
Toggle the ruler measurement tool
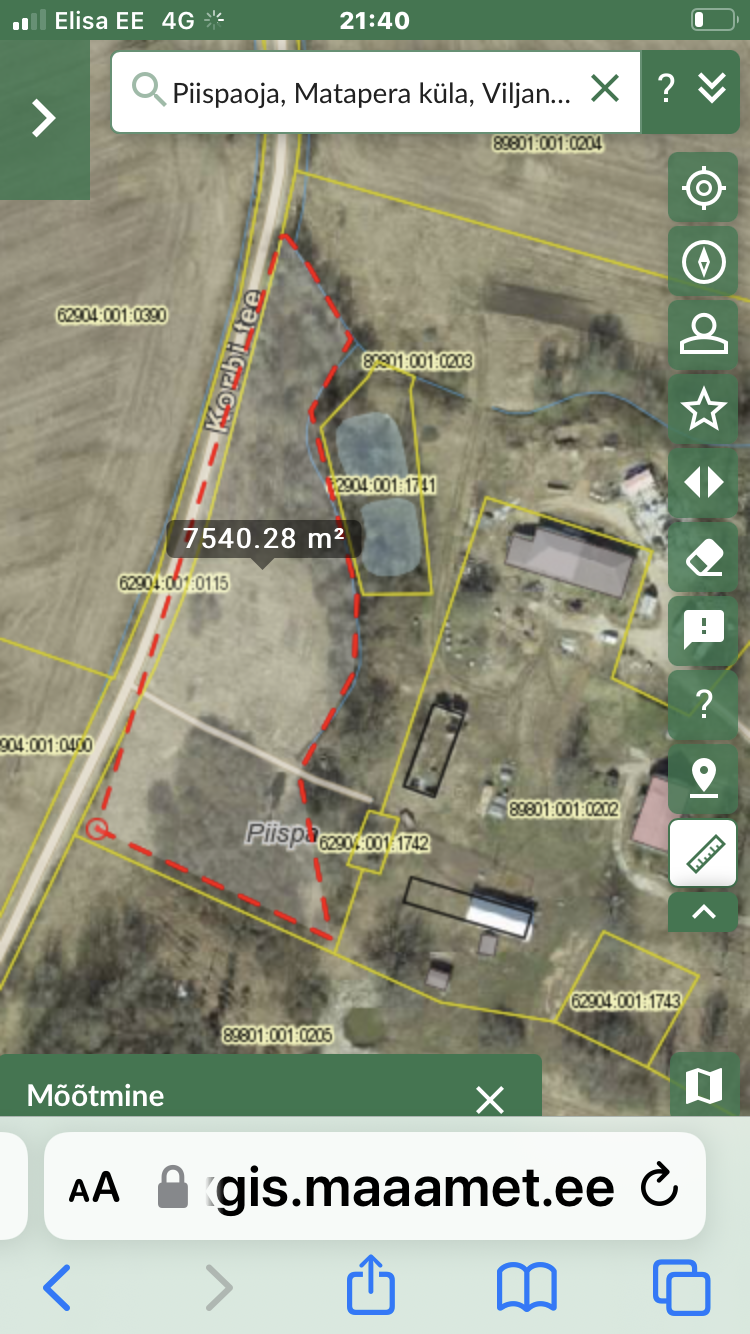click(x=703, y=853)
